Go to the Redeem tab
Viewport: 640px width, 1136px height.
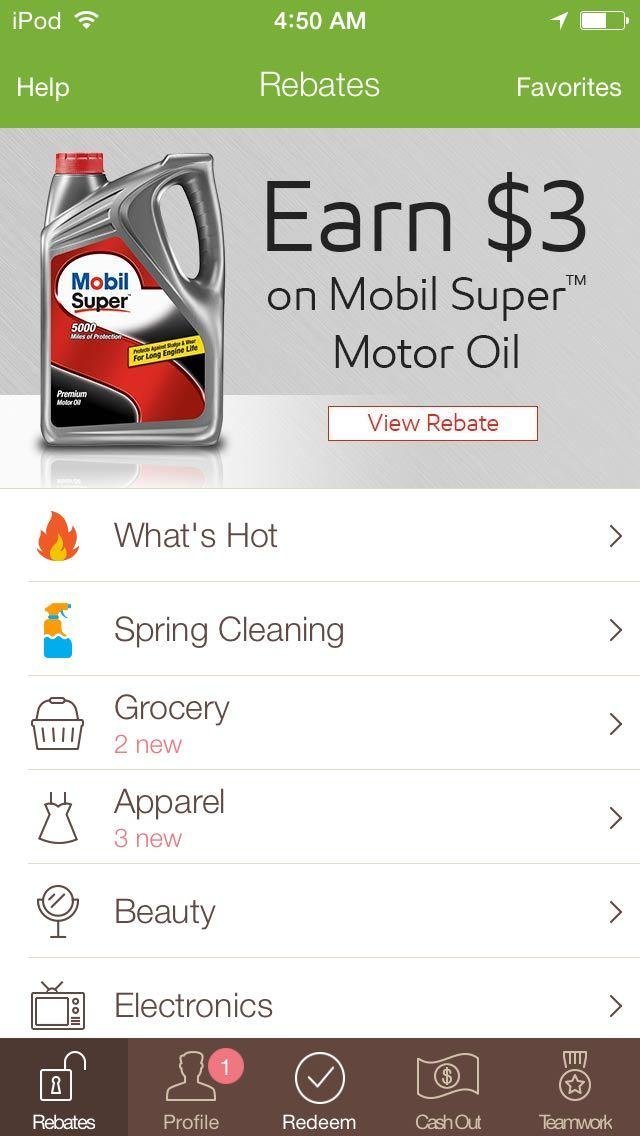[x=319, y=1088]
